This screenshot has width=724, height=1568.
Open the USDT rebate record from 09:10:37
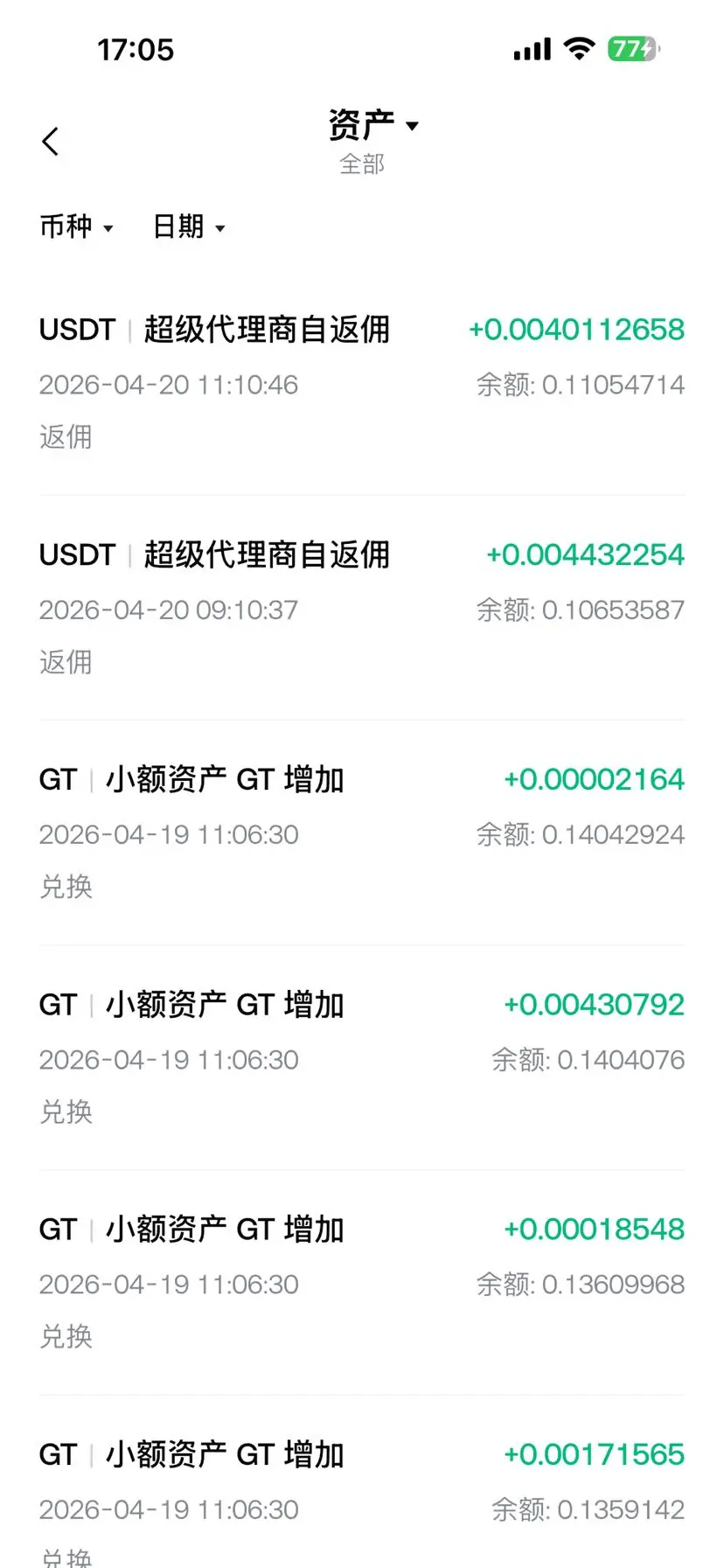pyautogui.click(x=361, y=608)
